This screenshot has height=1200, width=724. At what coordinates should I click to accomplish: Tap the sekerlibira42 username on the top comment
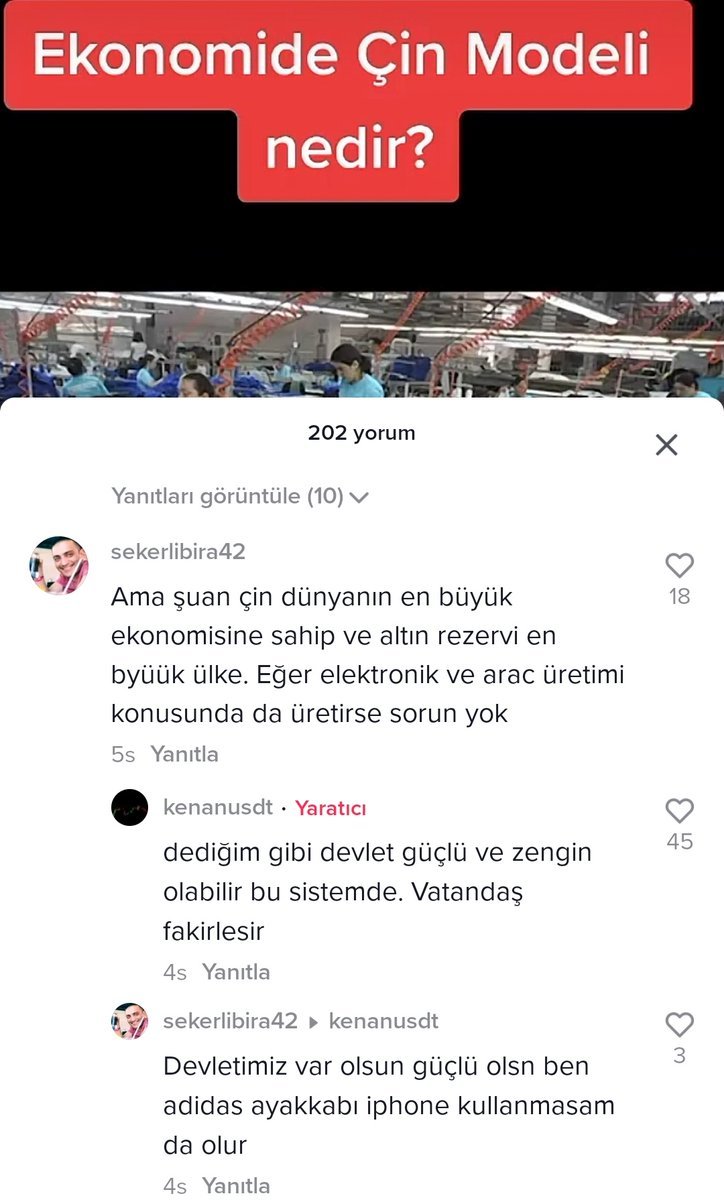pos(178,552)
